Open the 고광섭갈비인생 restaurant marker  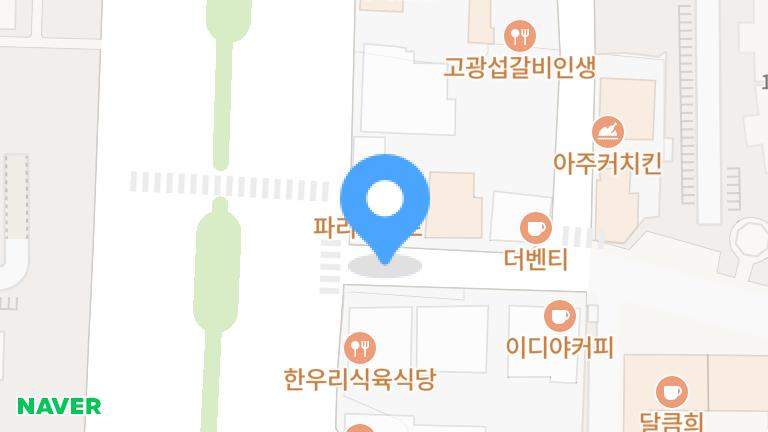click(x=520, y=37)
